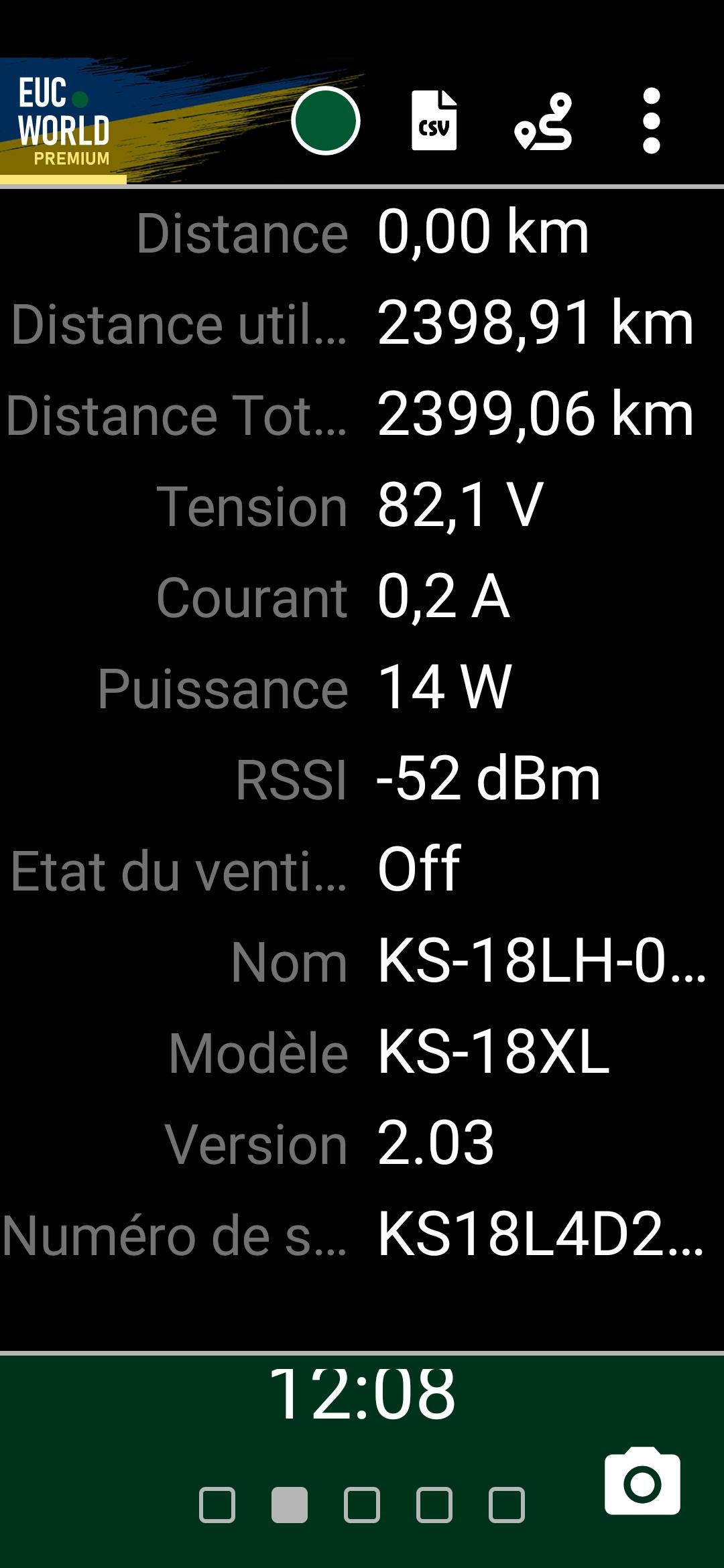Tap the green connection status circle
Image resolution: width=724 pixels, height=1568 pixels.
tap(326, 121)
